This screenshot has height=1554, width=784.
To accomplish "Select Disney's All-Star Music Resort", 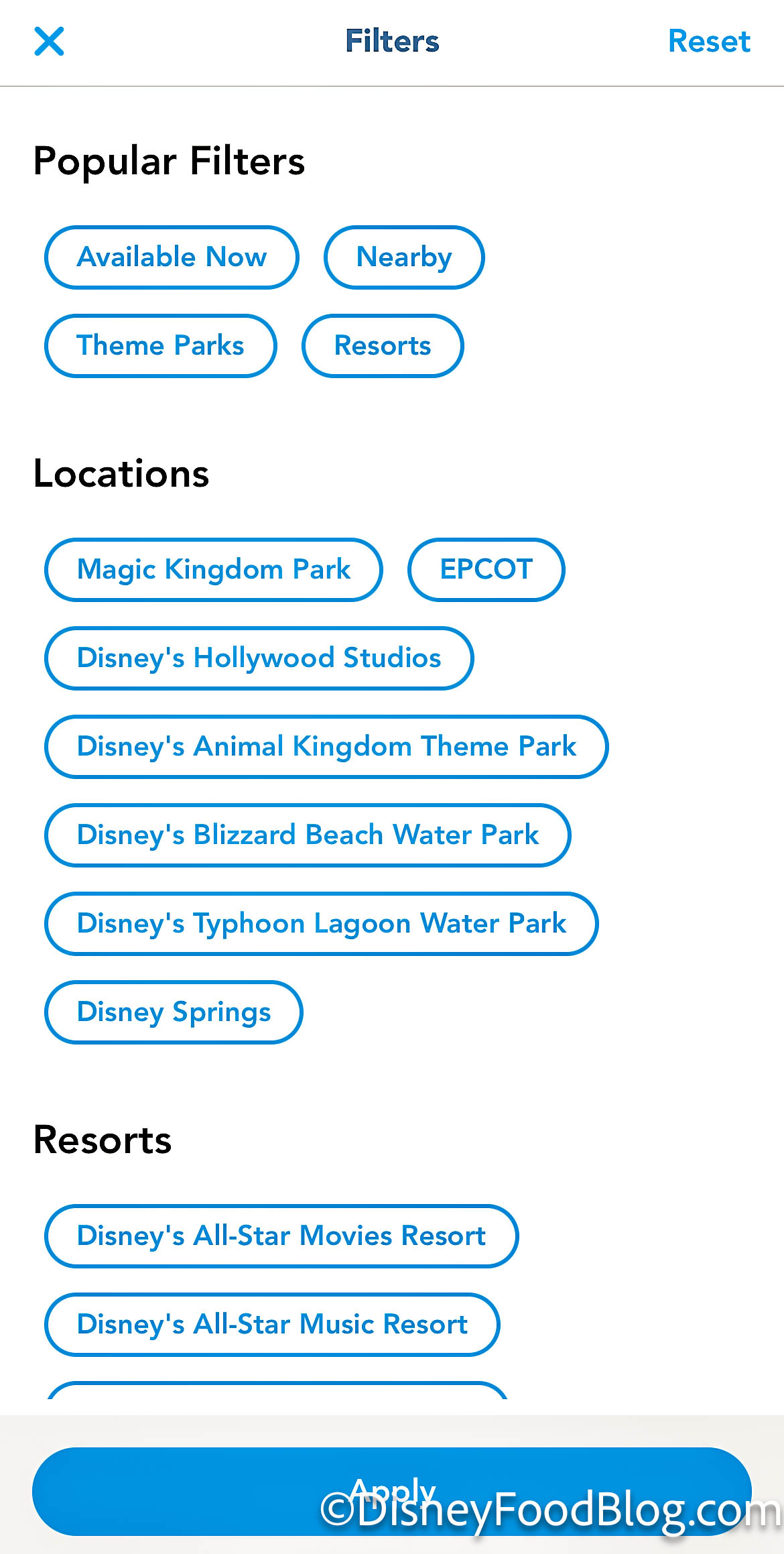I will coord(272,1325).
